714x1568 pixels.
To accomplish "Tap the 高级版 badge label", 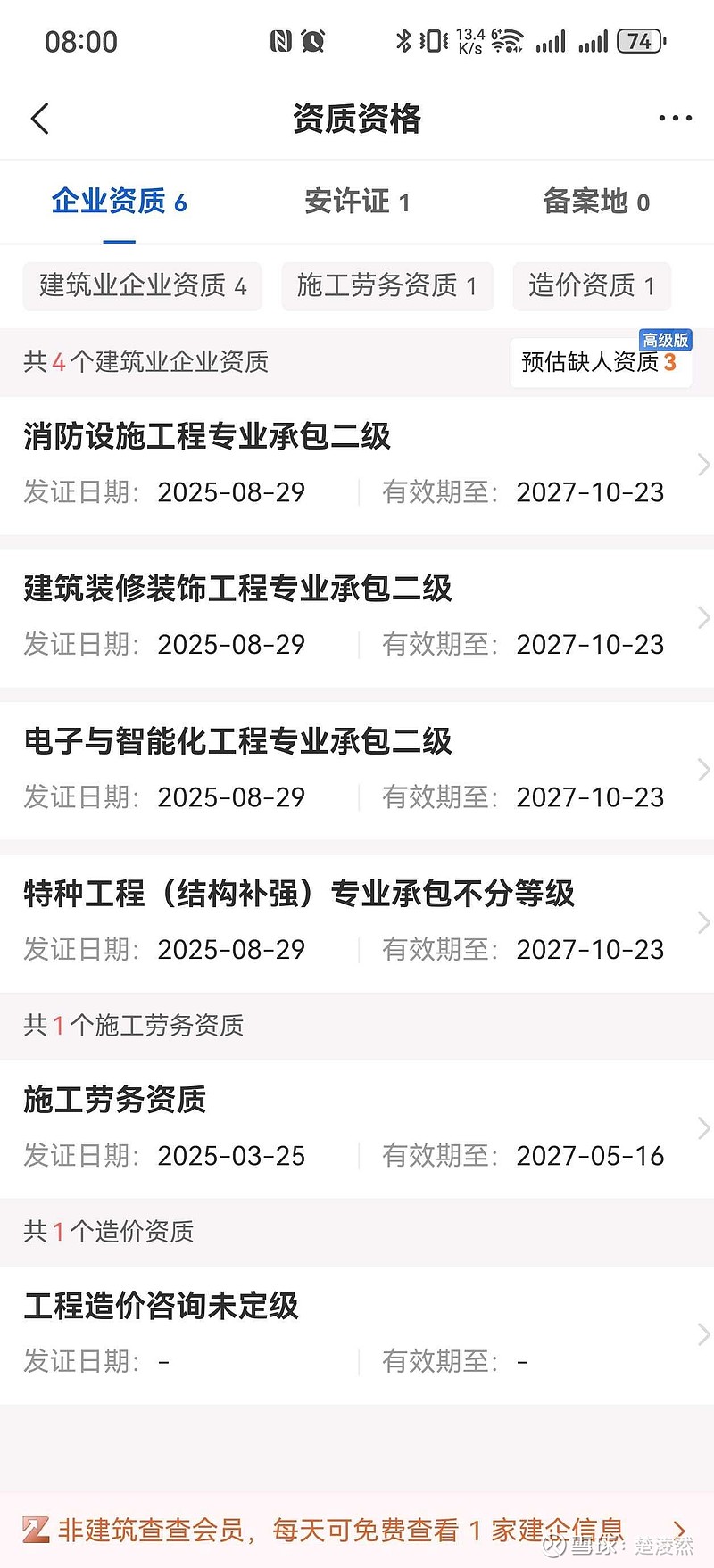I will tap(665, 339).
